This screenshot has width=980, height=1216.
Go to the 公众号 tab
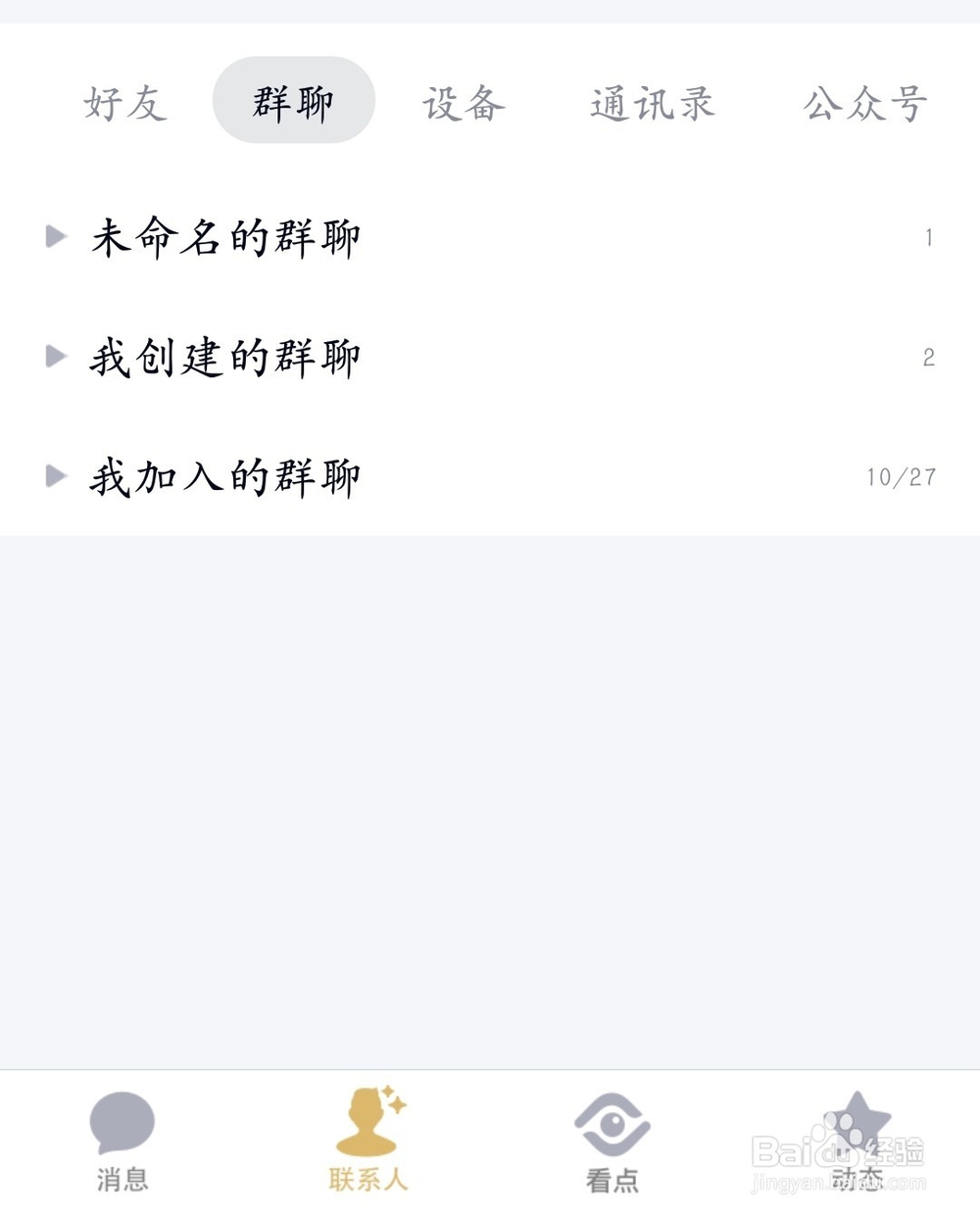(864, 103)
